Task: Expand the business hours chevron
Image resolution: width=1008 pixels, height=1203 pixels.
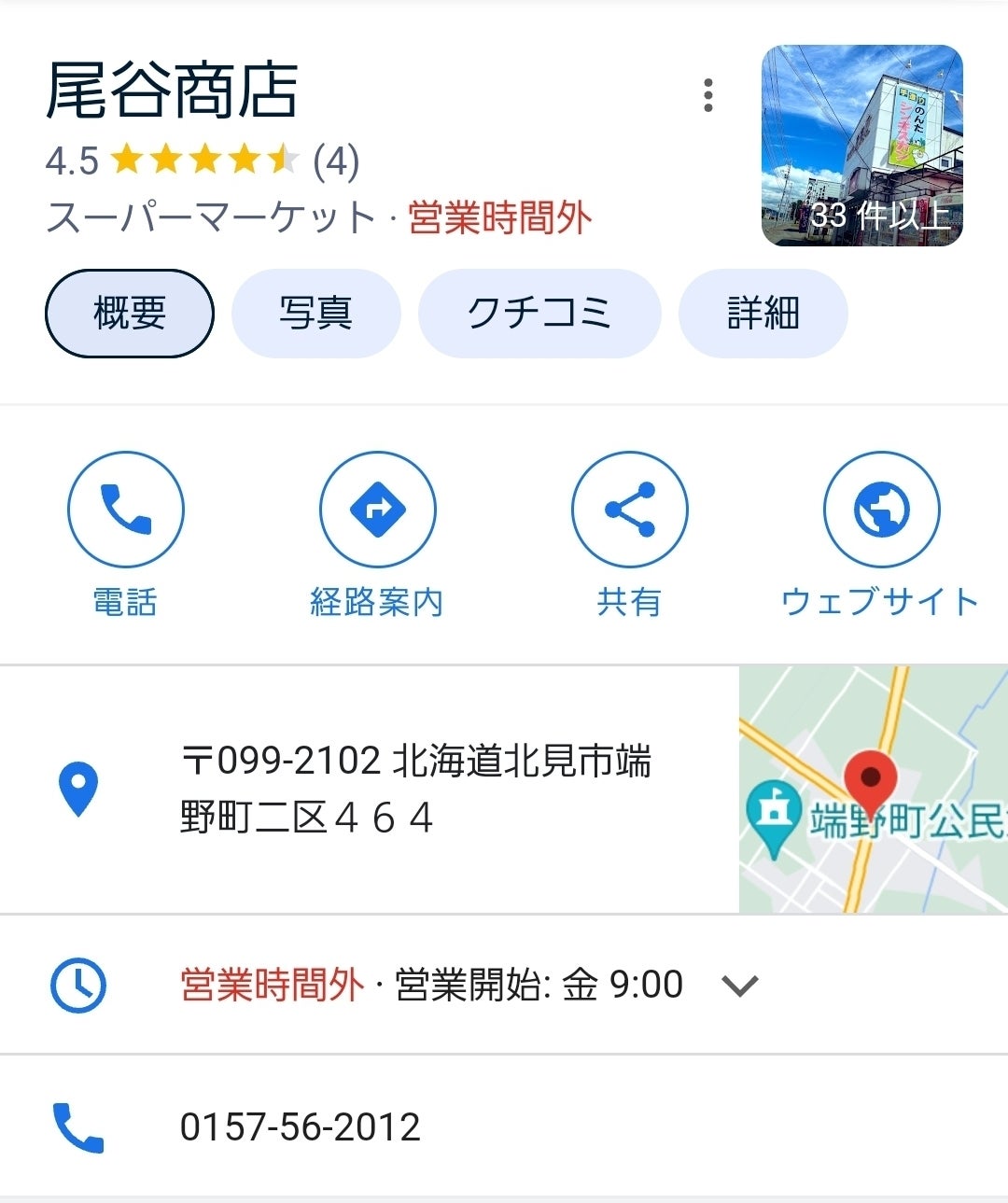Action: click(x=740, y=986)
